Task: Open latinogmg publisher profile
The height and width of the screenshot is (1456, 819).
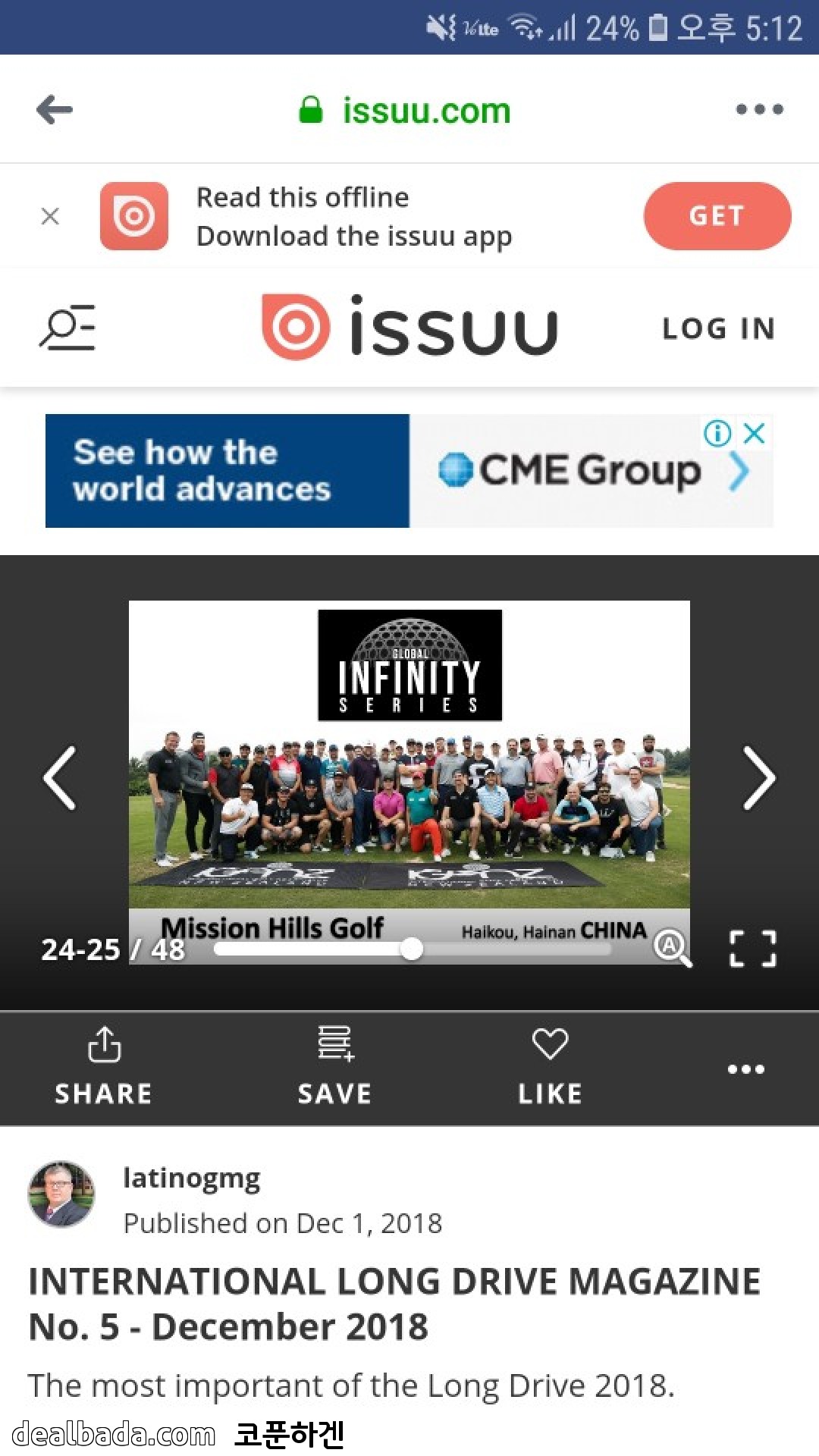Action: click(x=191, y=1178)
